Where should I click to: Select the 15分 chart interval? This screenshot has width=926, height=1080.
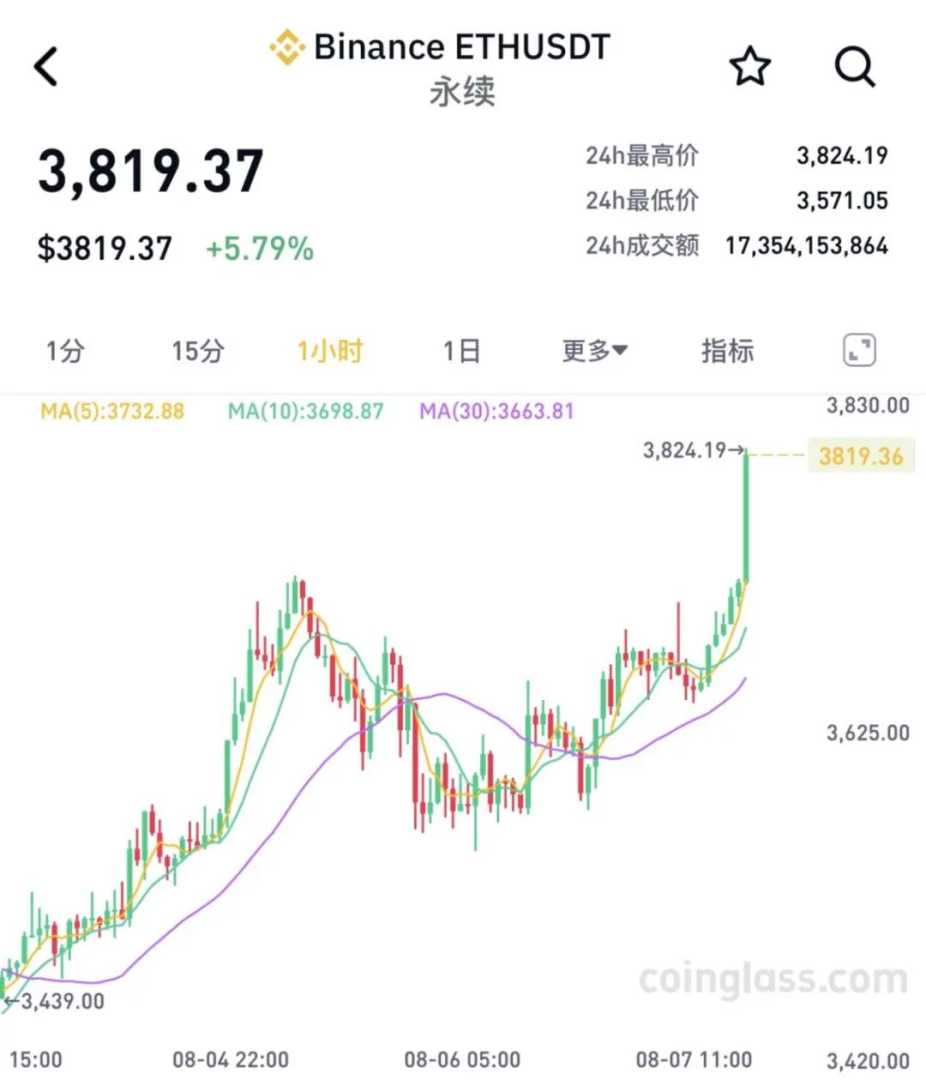point(197,351)
